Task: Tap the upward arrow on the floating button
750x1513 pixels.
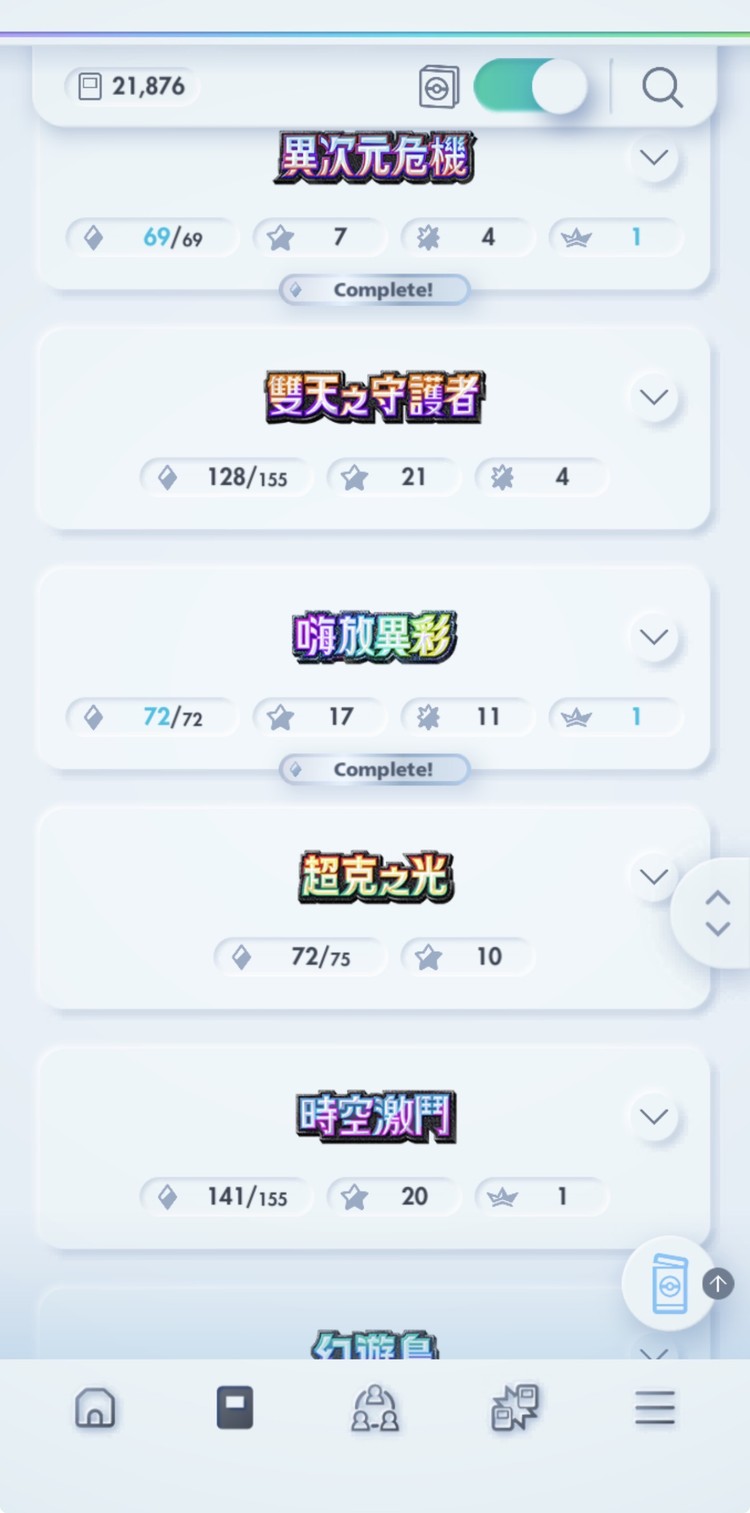Action: [717, 1285]
